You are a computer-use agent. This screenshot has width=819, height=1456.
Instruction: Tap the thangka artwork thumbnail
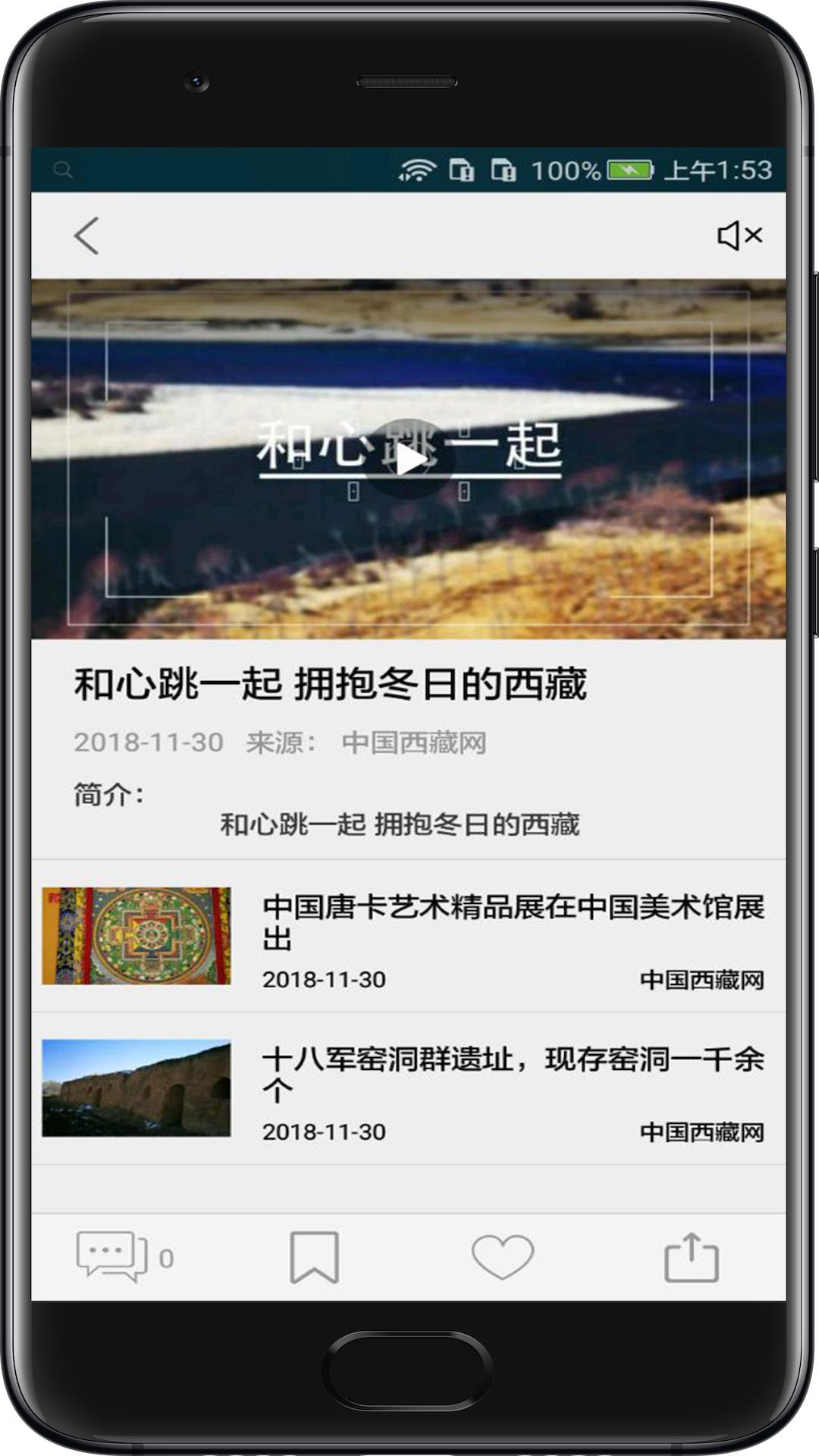pyautogui.click(x=136, y=934)
